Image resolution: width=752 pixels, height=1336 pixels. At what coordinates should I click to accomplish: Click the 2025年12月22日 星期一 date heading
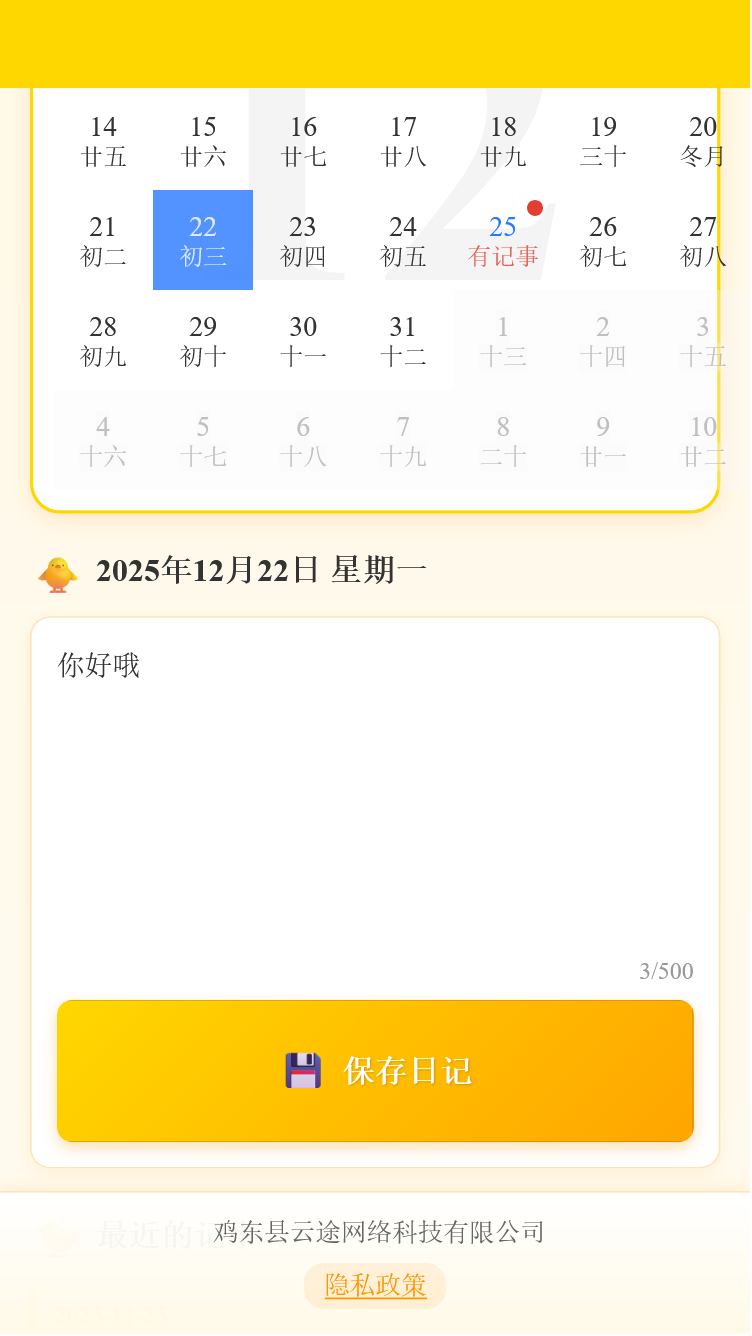(x=258, y=568)
